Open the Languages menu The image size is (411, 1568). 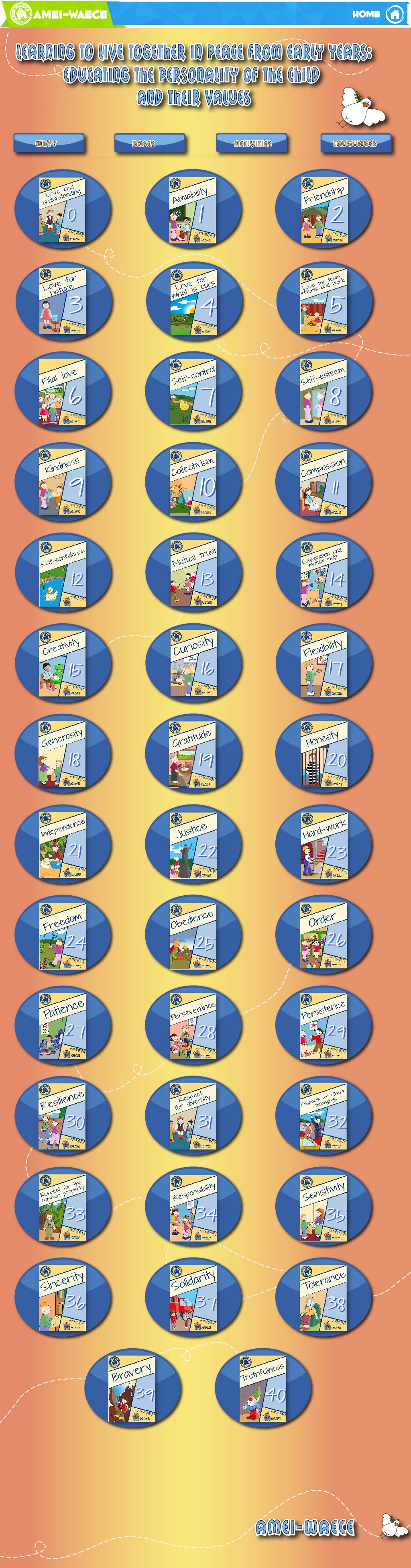point(356,144)
